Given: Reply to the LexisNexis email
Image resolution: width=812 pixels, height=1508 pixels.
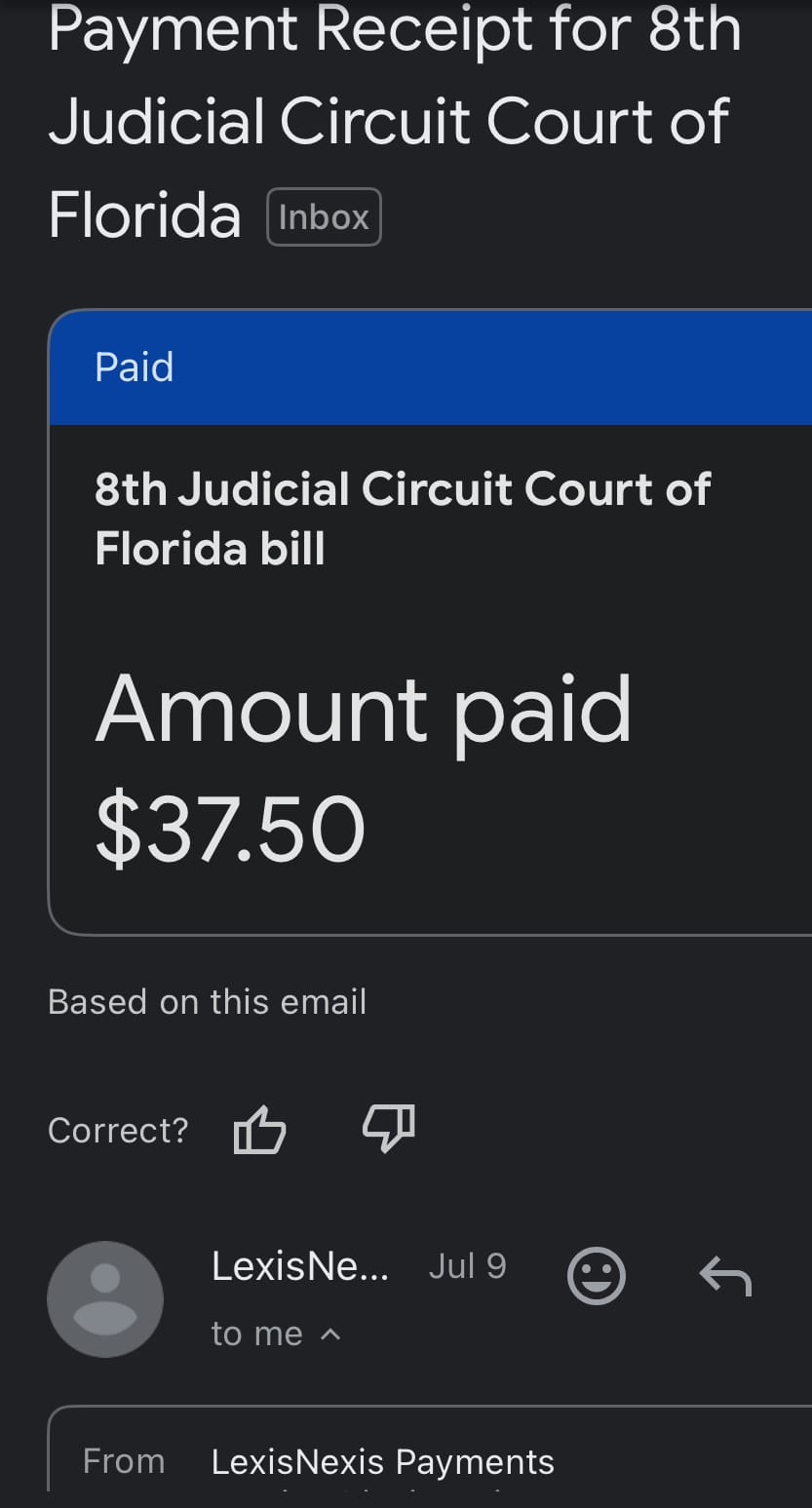Looking at the screenshot, I should pyautogui.click(x=726, y=1275).
